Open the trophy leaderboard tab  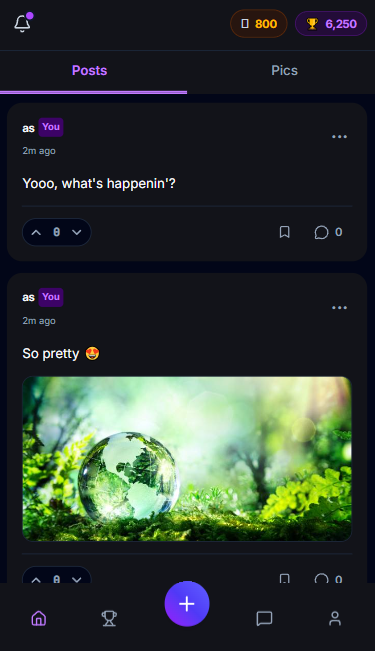click(x=109, y=619)
